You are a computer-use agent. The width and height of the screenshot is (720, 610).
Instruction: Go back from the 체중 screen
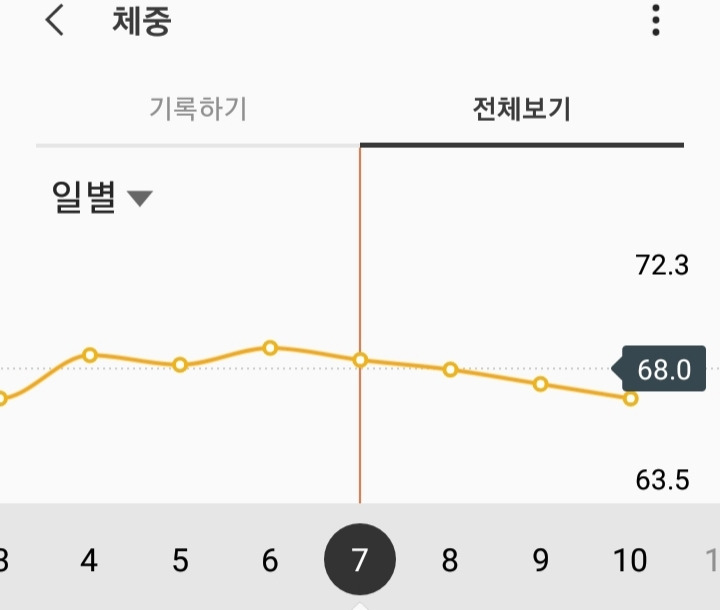click(55, 21)
